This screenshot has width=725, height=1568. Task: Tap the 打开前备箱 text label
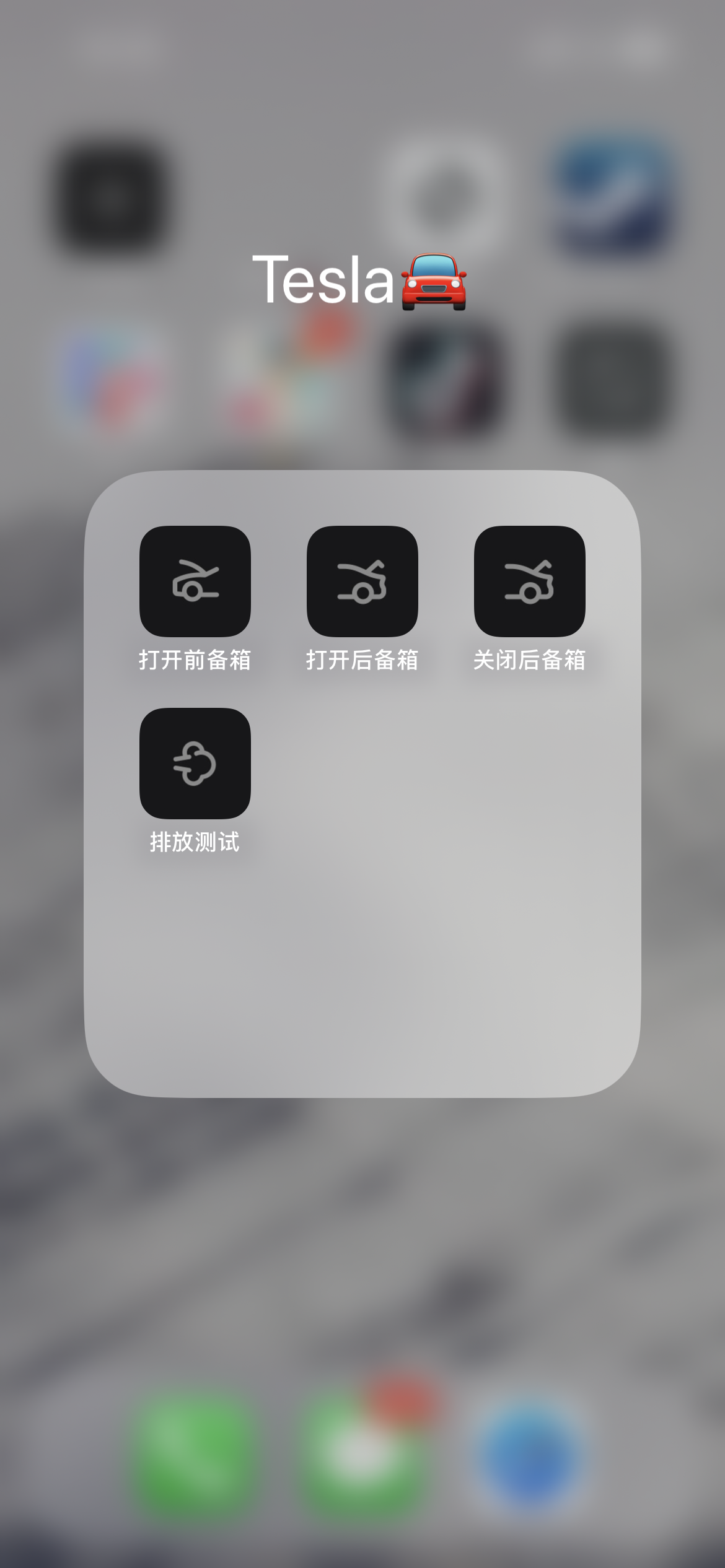(x=195, y=661)
